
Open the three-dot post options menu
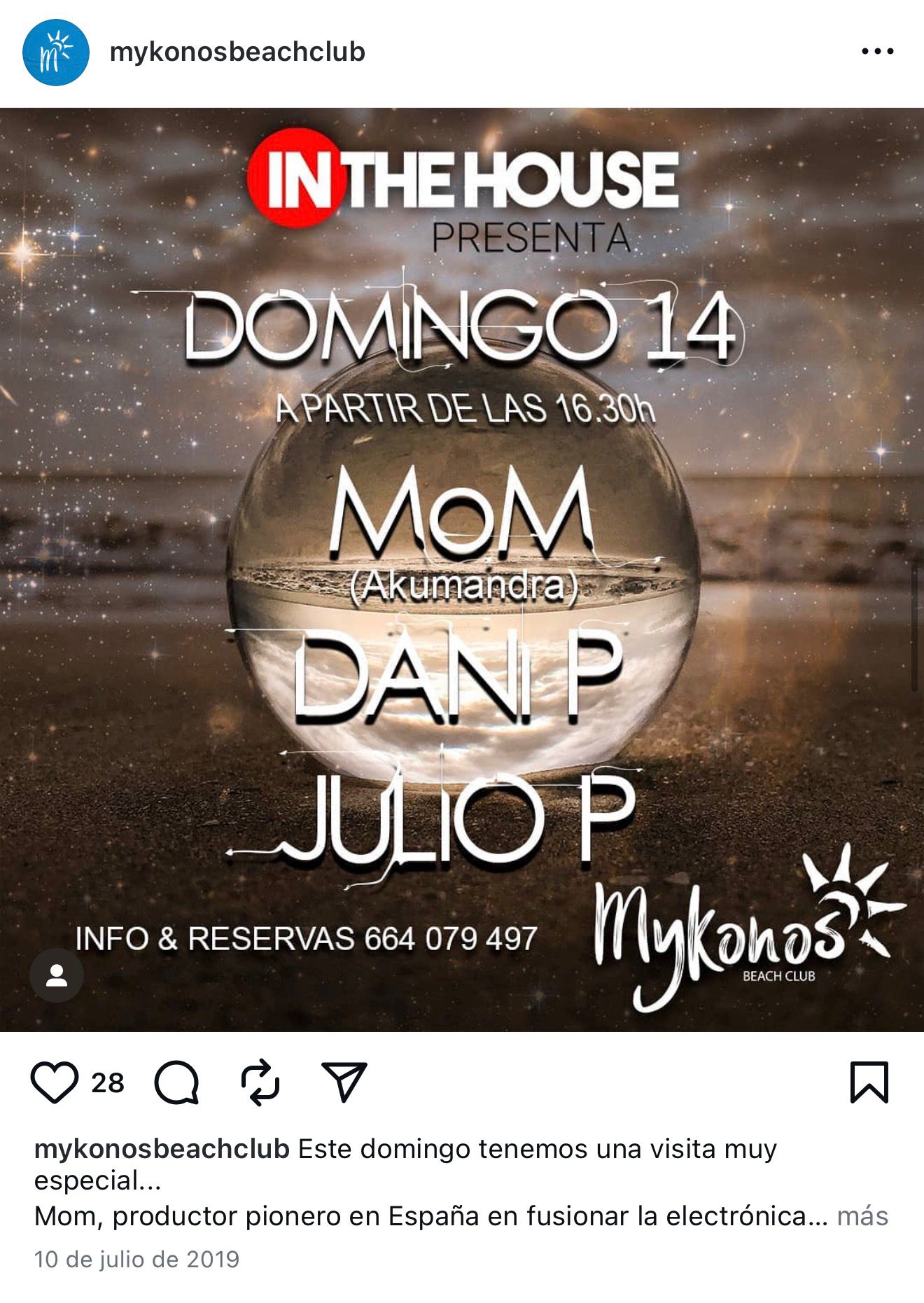point(877,52)
